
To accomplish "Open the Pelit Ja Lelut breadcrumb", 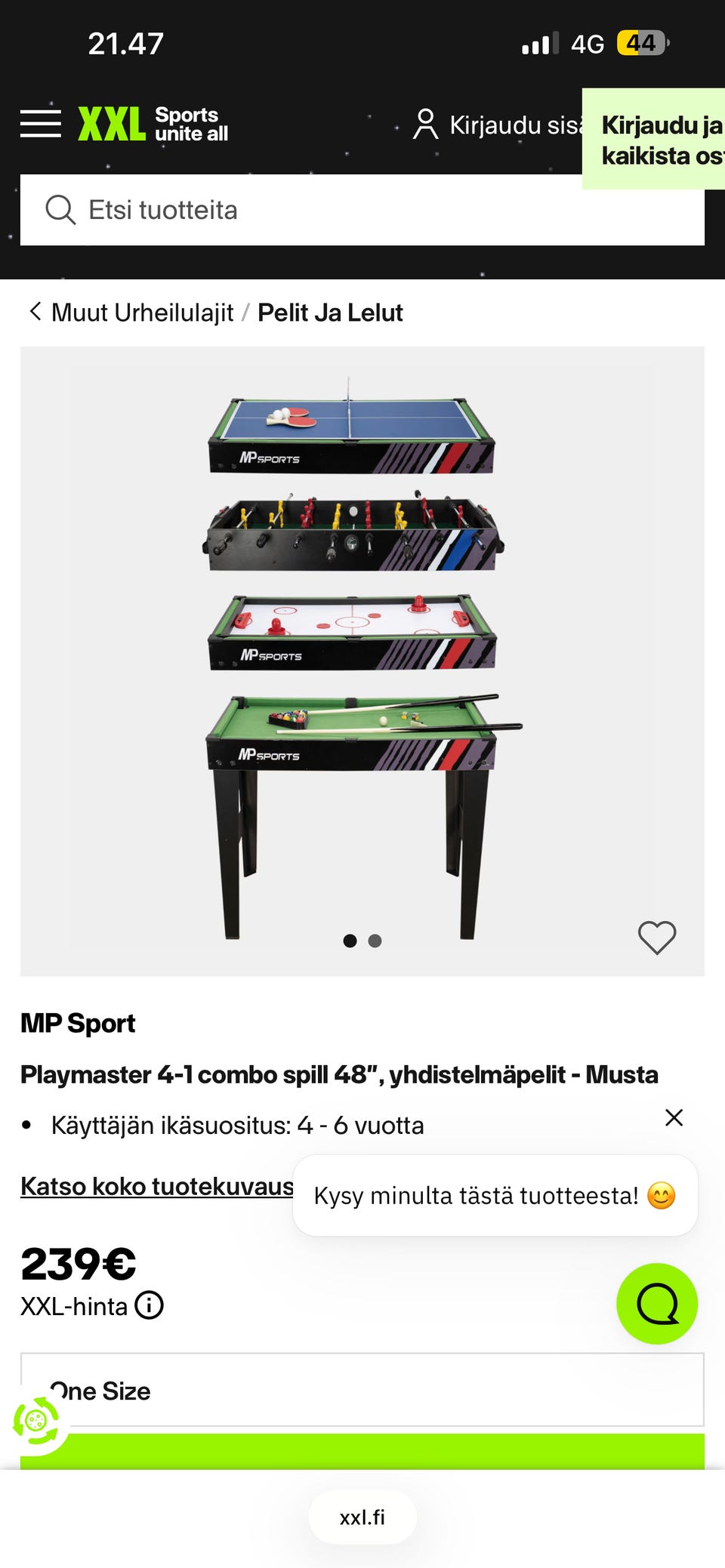I will (330, 313).
